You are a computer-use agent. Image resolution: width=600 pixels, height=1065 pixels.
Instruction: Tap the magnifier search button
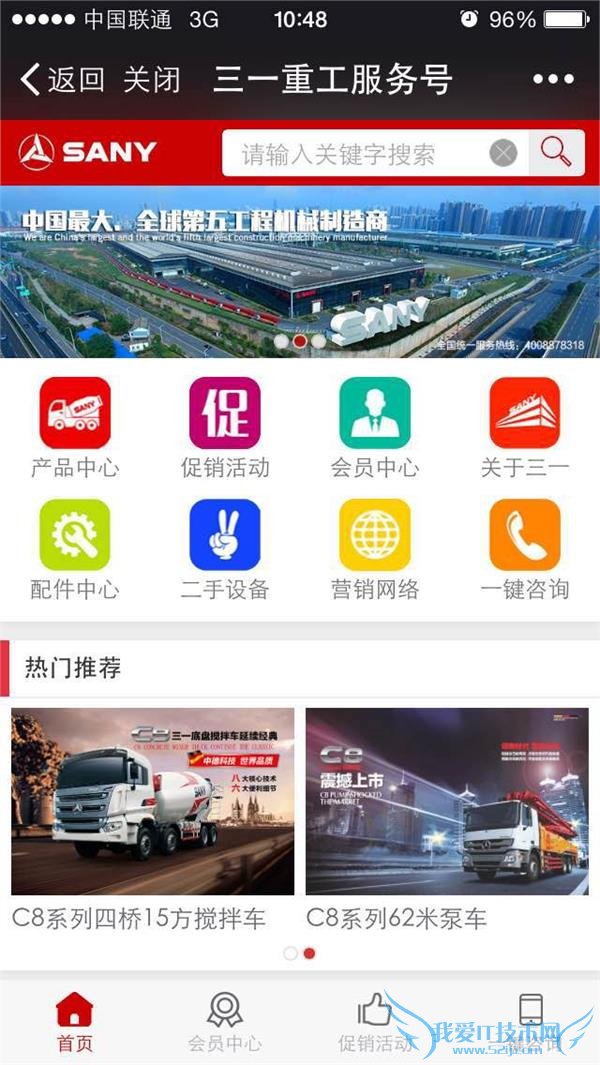click(555, 152)
